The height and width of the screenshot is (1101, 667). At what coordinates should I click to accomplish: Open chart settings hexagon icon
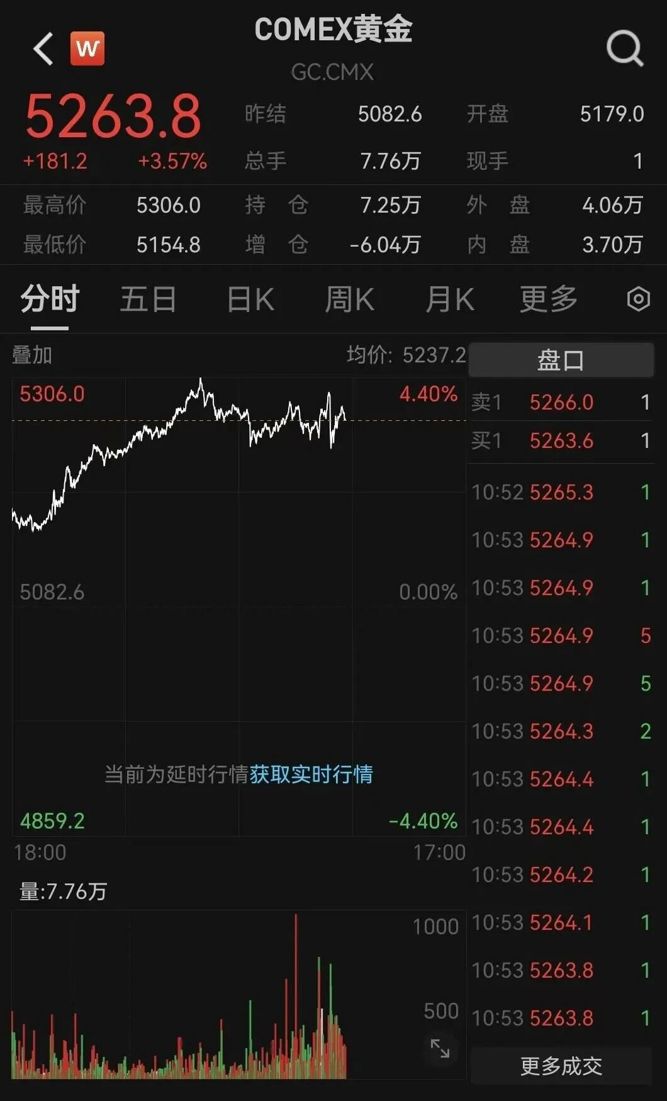[638, 299]
